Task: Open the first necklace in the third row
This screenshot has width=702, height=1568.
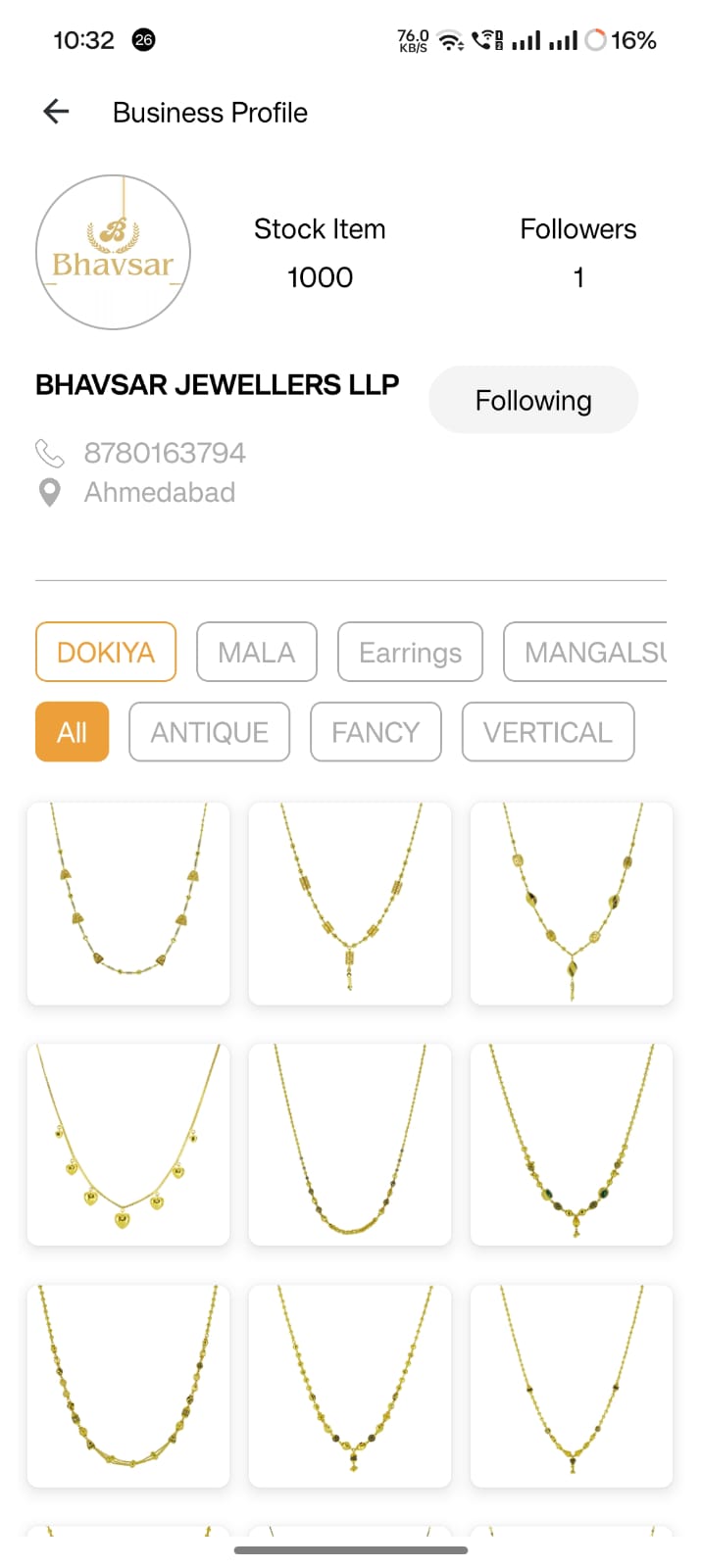Action: [x=128, y=1386]
